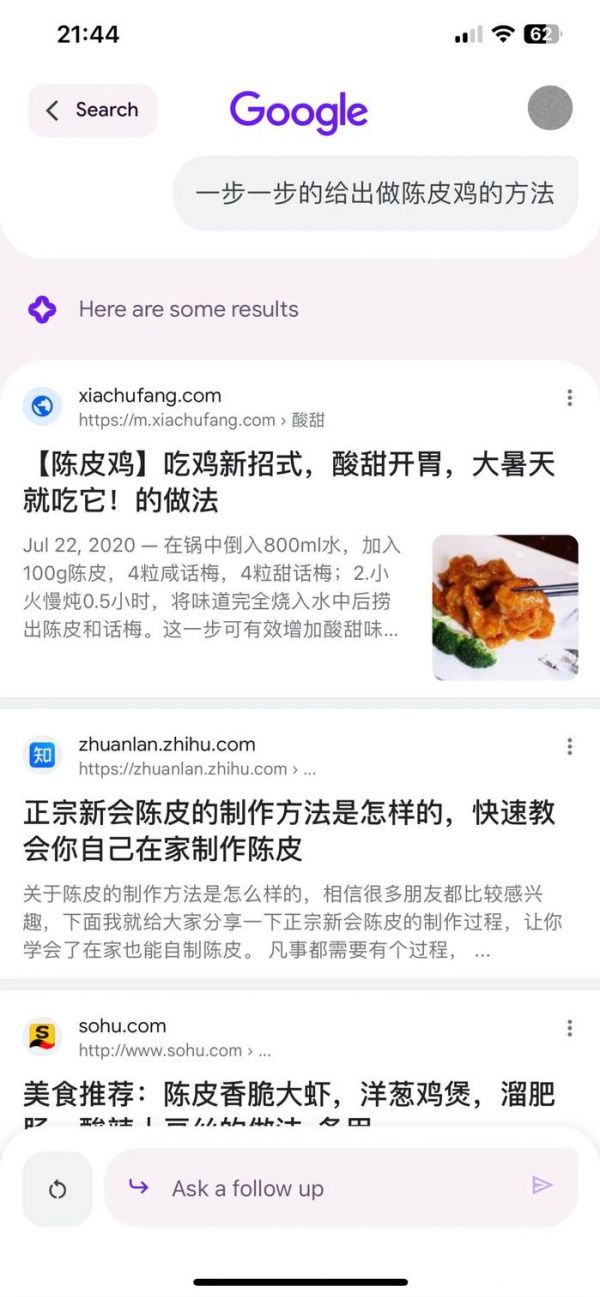Screen dimensions: 600x1297
Task: Open overflow menu for sohu.com result
Action: click(569, 1028)
